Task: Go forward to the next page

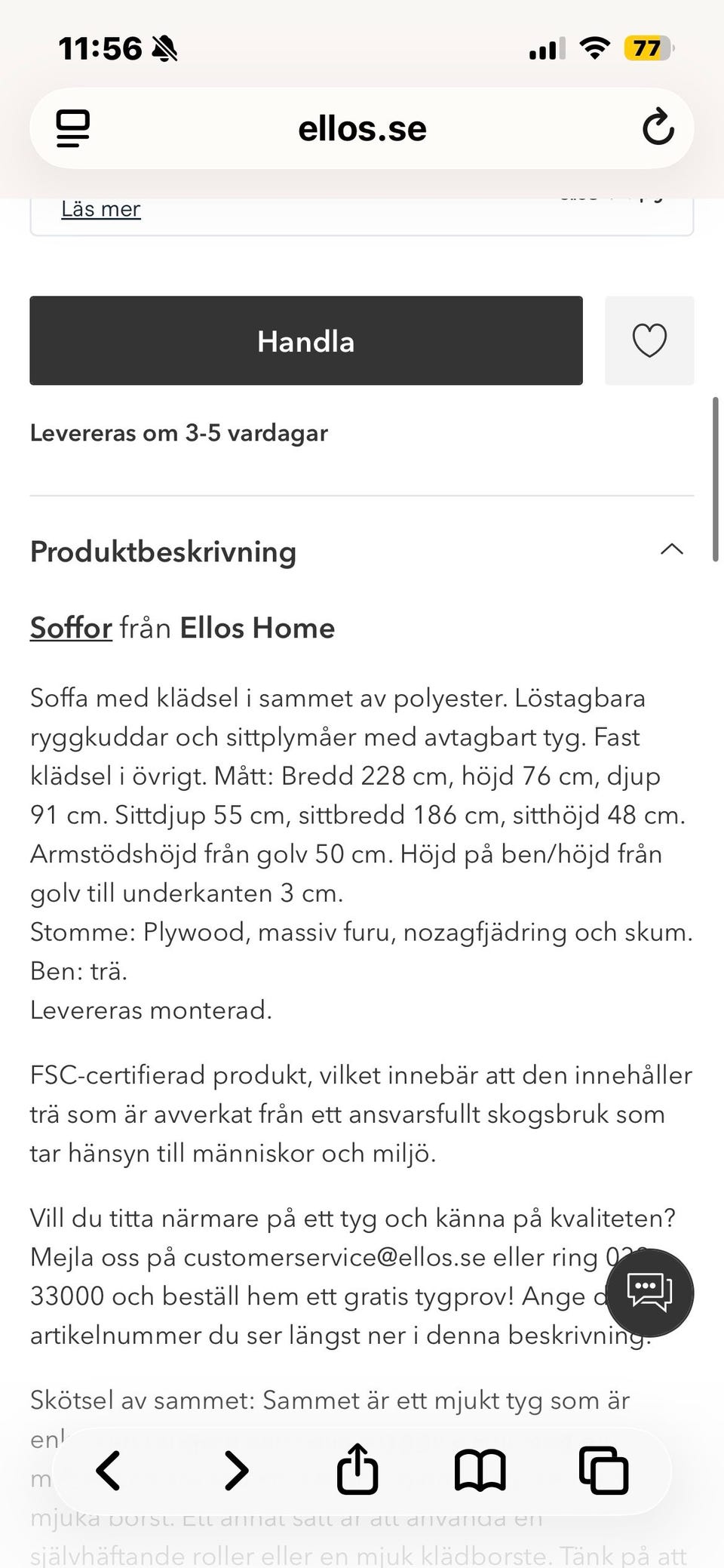Action: click(236, 1470)
